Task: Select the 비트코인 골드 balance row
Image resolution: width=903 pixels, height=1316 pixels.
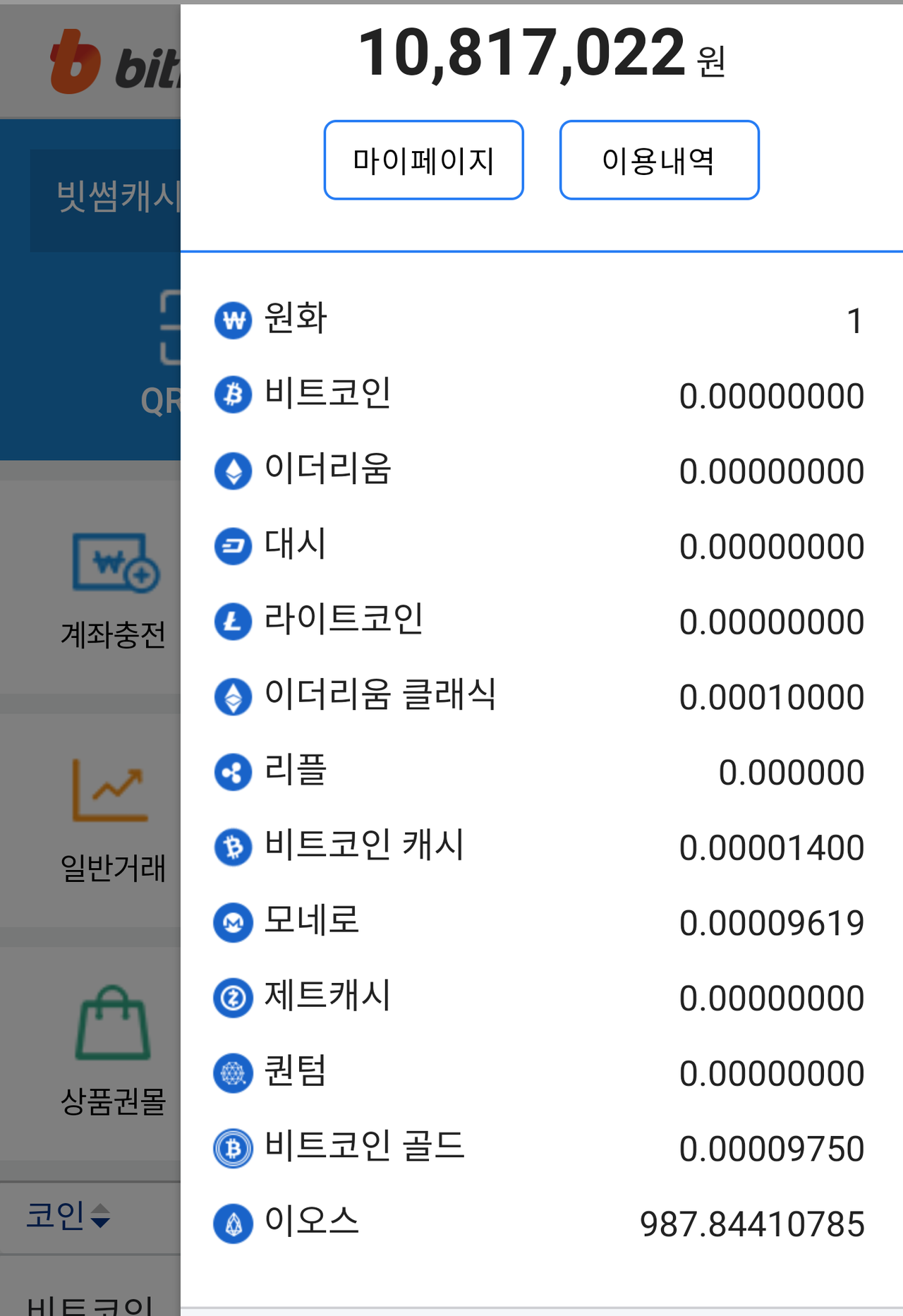Action: tap(536, 1149)
